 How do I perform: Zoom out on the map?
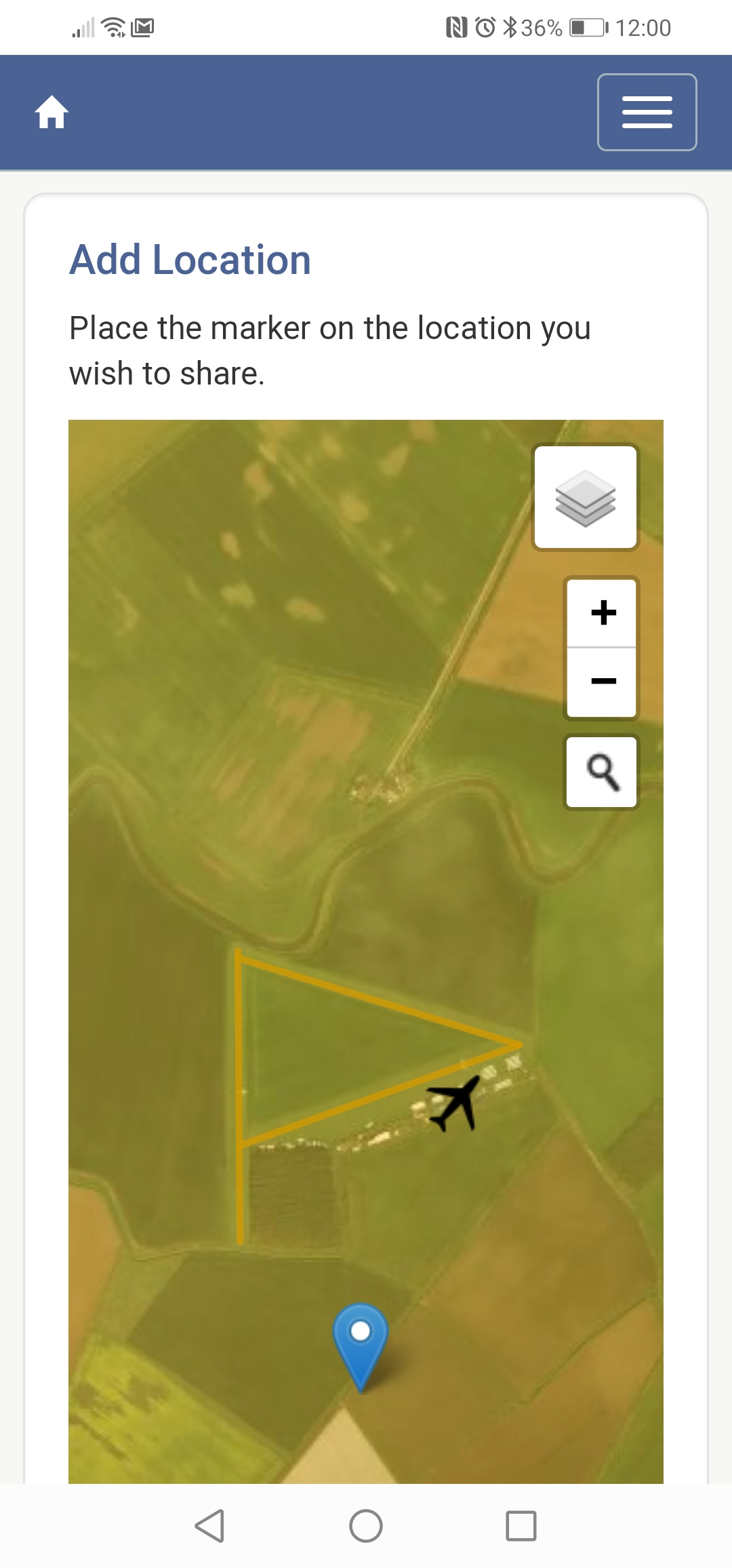[602, 682]
